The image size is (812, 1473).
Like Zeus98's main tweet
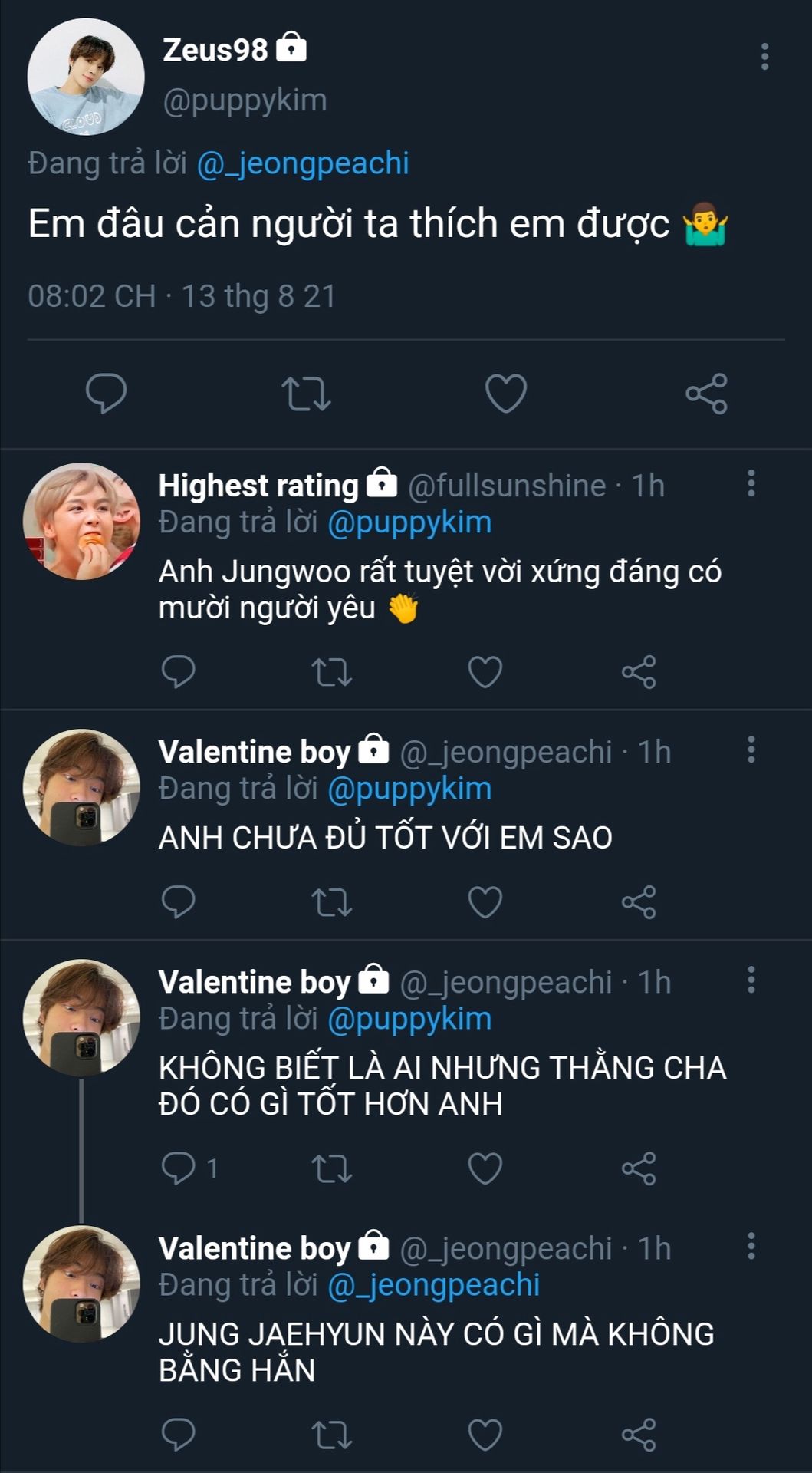[506, 393]
